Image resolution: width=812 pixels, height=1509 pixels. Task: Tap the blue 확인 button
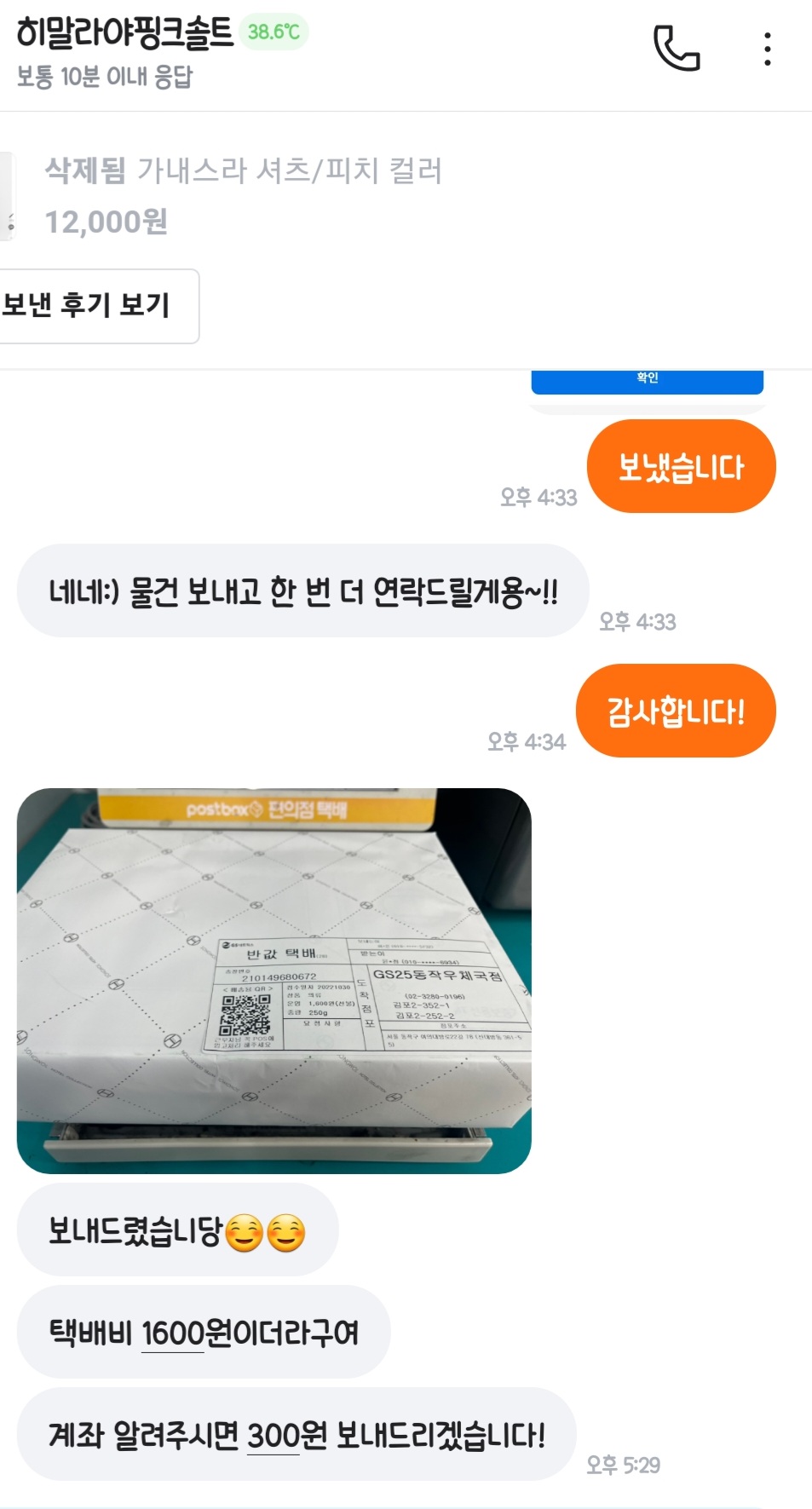[x=647, y=379]
